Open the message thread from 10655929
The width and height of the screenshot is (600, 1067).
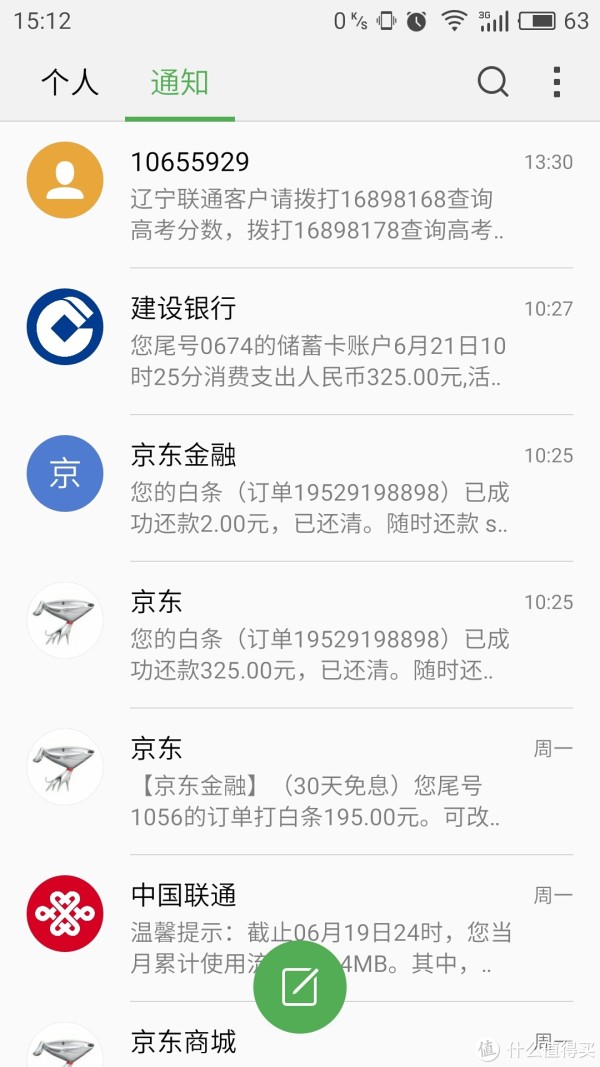click(x=300, y=195)
